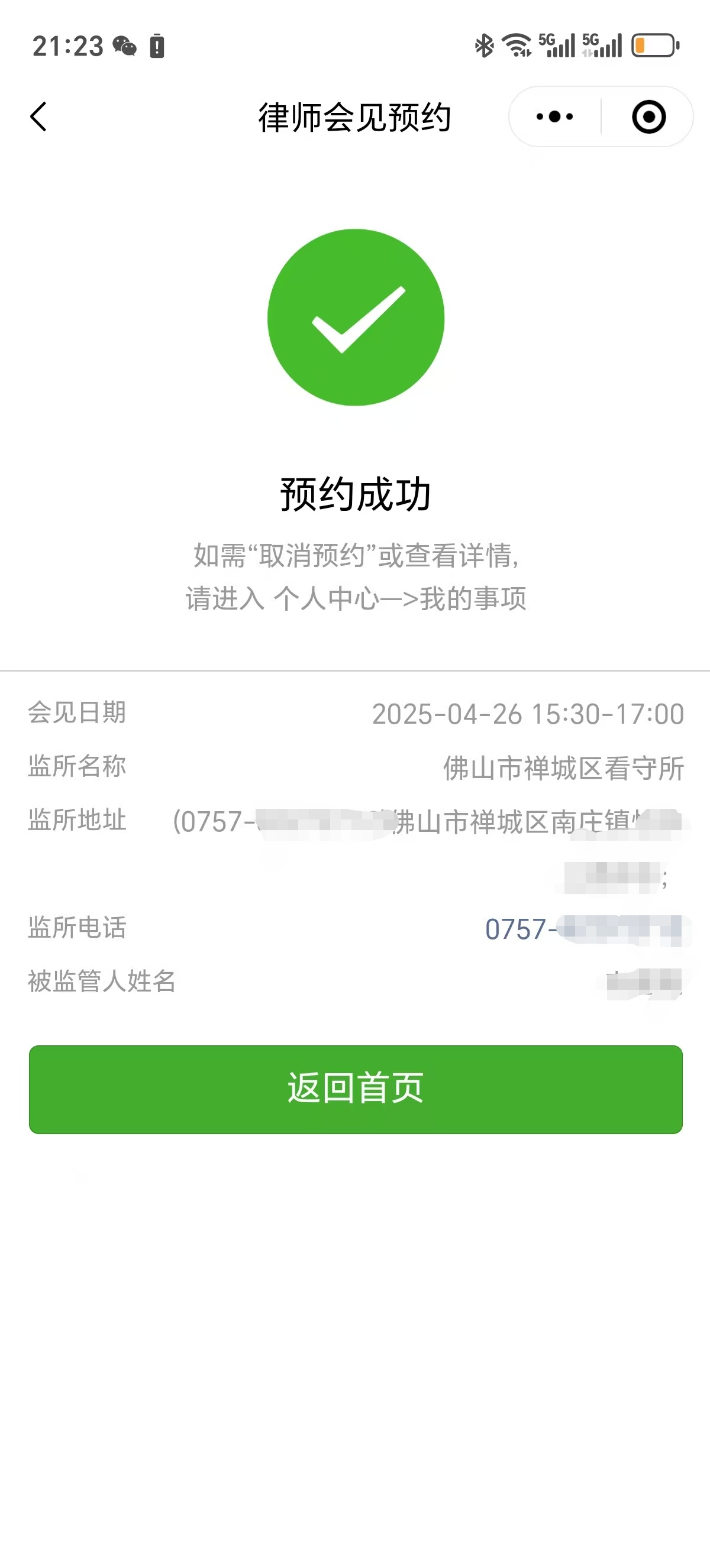This screenshot has height=1568, width=710.
Task: Close the mini program via circle icon
Action: tap(648, 116)
